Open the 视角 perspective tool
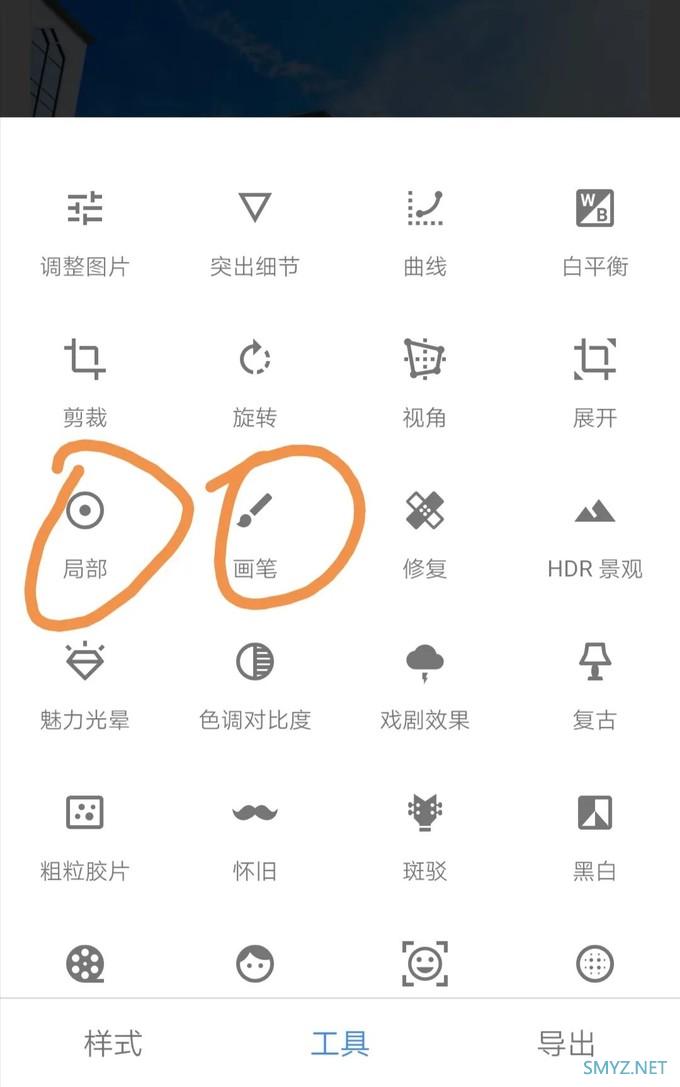Viewport: 680px width, 1087px height. 425,359
